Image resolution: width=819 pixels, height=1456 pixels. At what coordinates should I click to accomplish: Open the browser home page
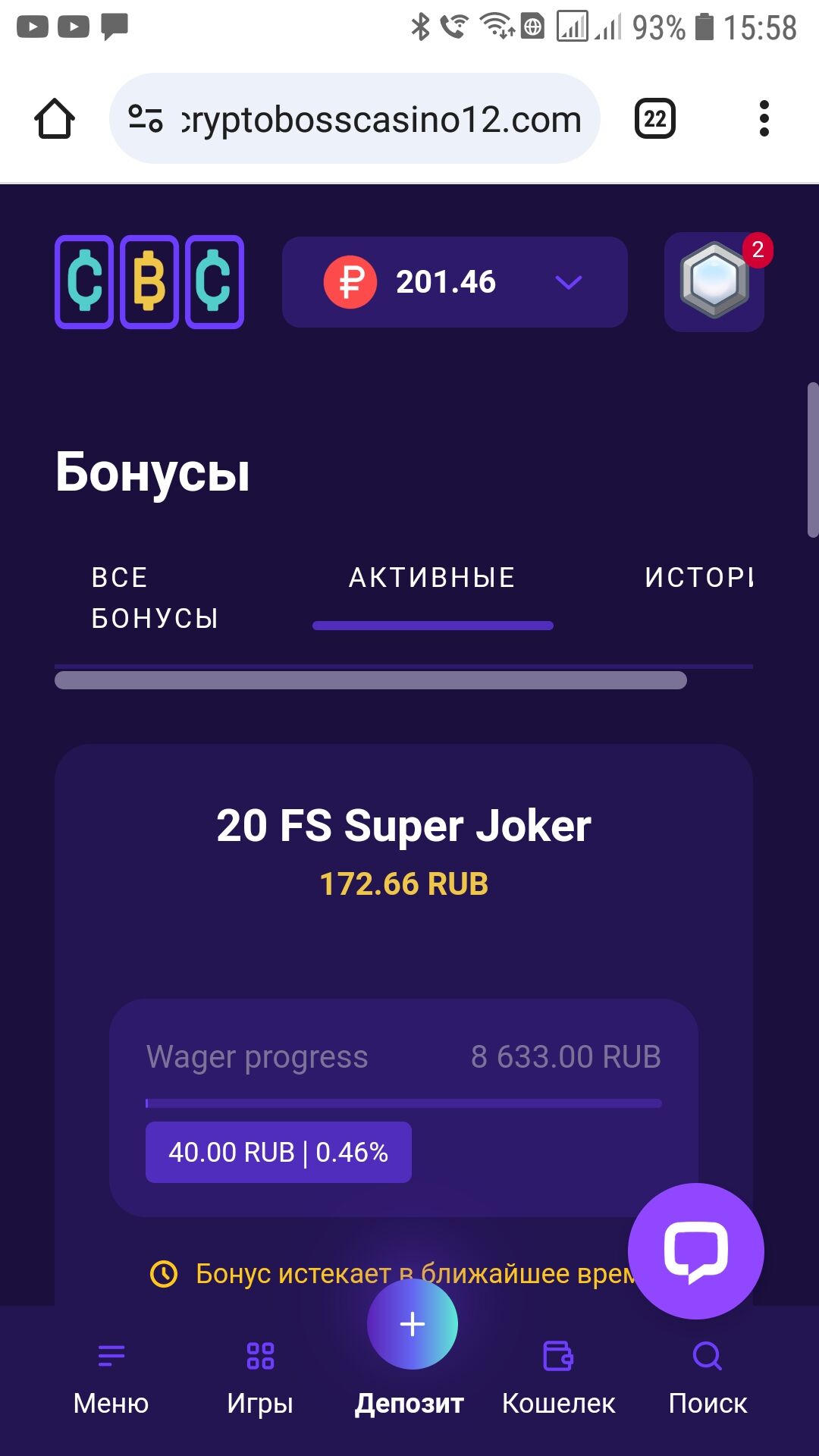click(x=55, y=119)
